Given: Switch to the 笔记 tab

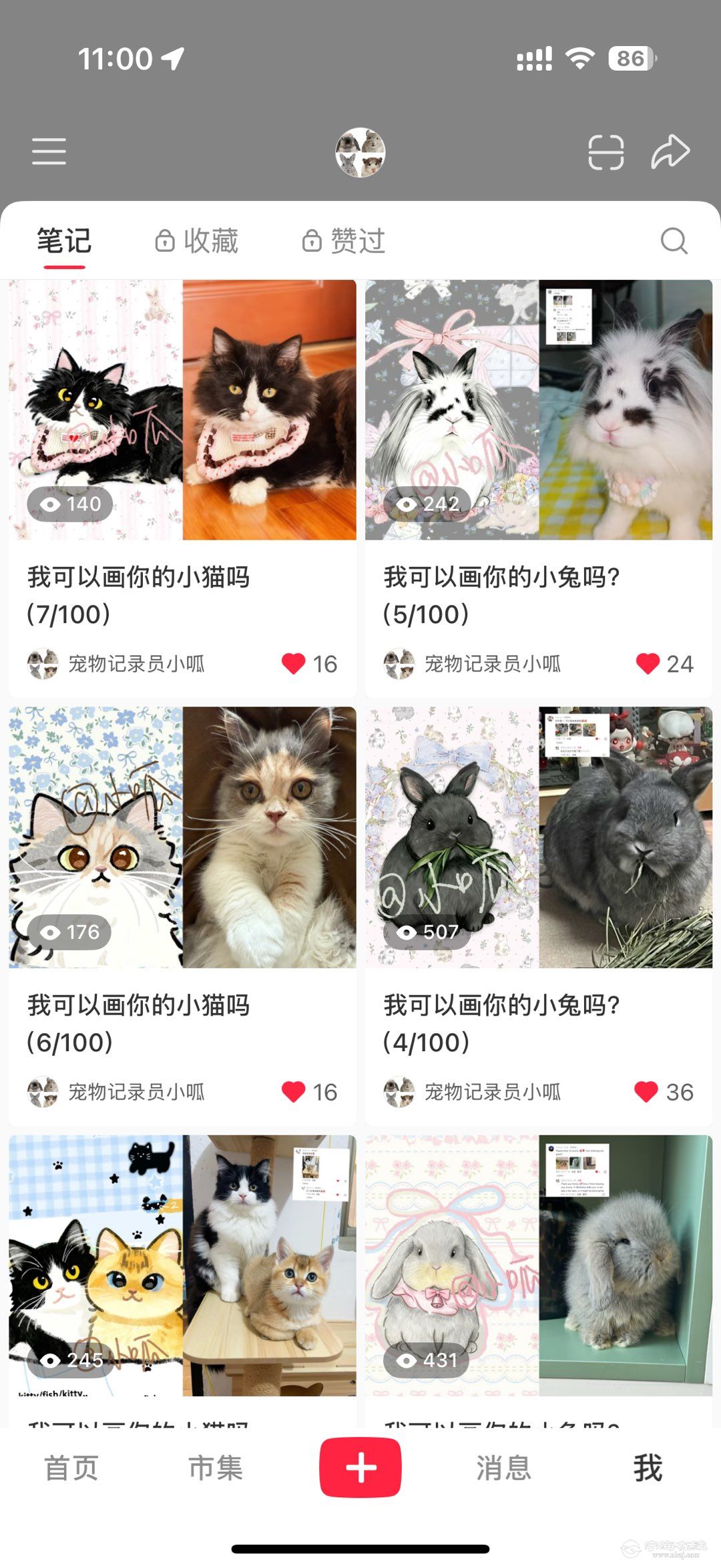Looking at the screenshot, I should click(64, 241).
